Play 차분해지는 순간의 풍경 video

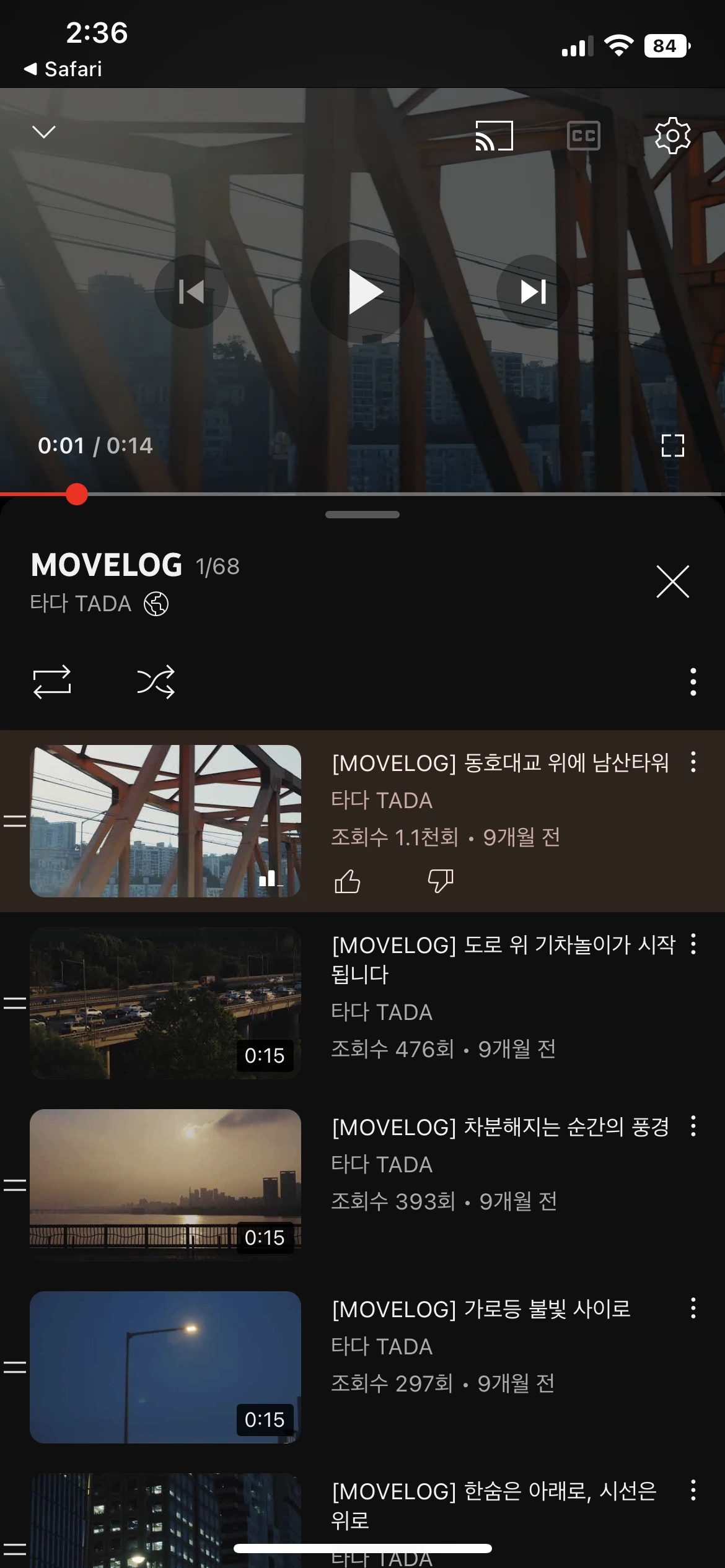(x=165, y=1185)
